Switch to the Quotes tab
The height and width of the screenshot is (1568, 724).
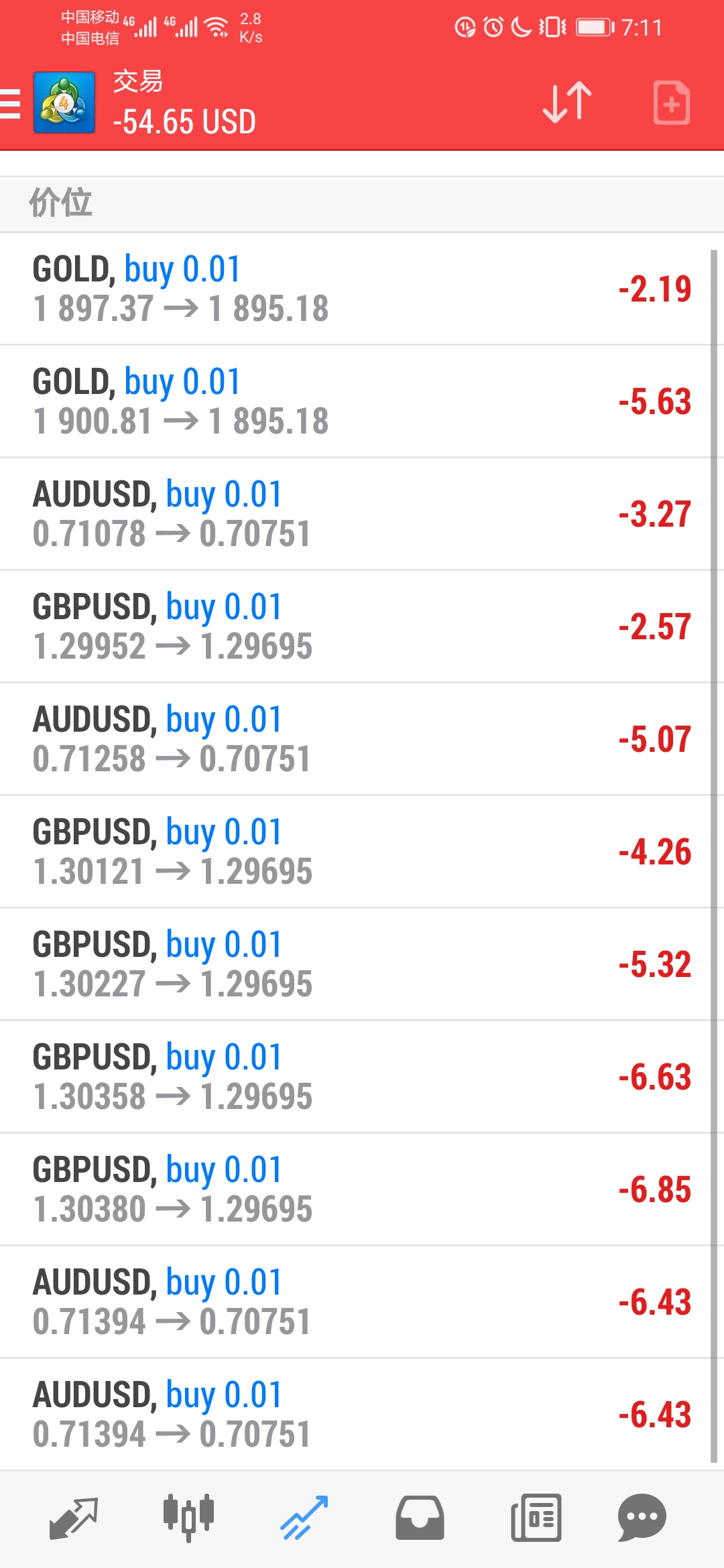pos(74,1518)
